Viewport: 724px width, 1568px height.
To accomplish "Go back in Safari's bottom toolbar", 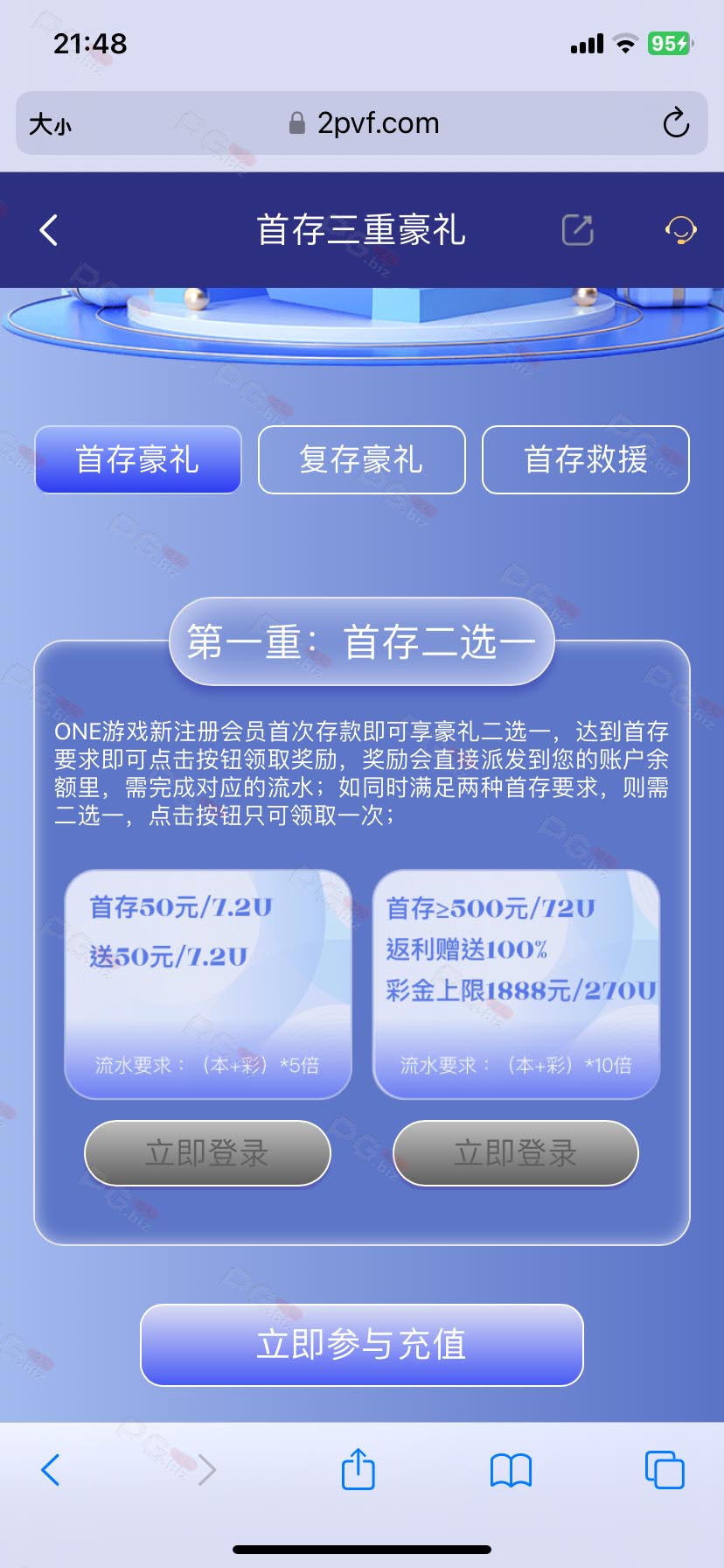I will [51, 1470].
